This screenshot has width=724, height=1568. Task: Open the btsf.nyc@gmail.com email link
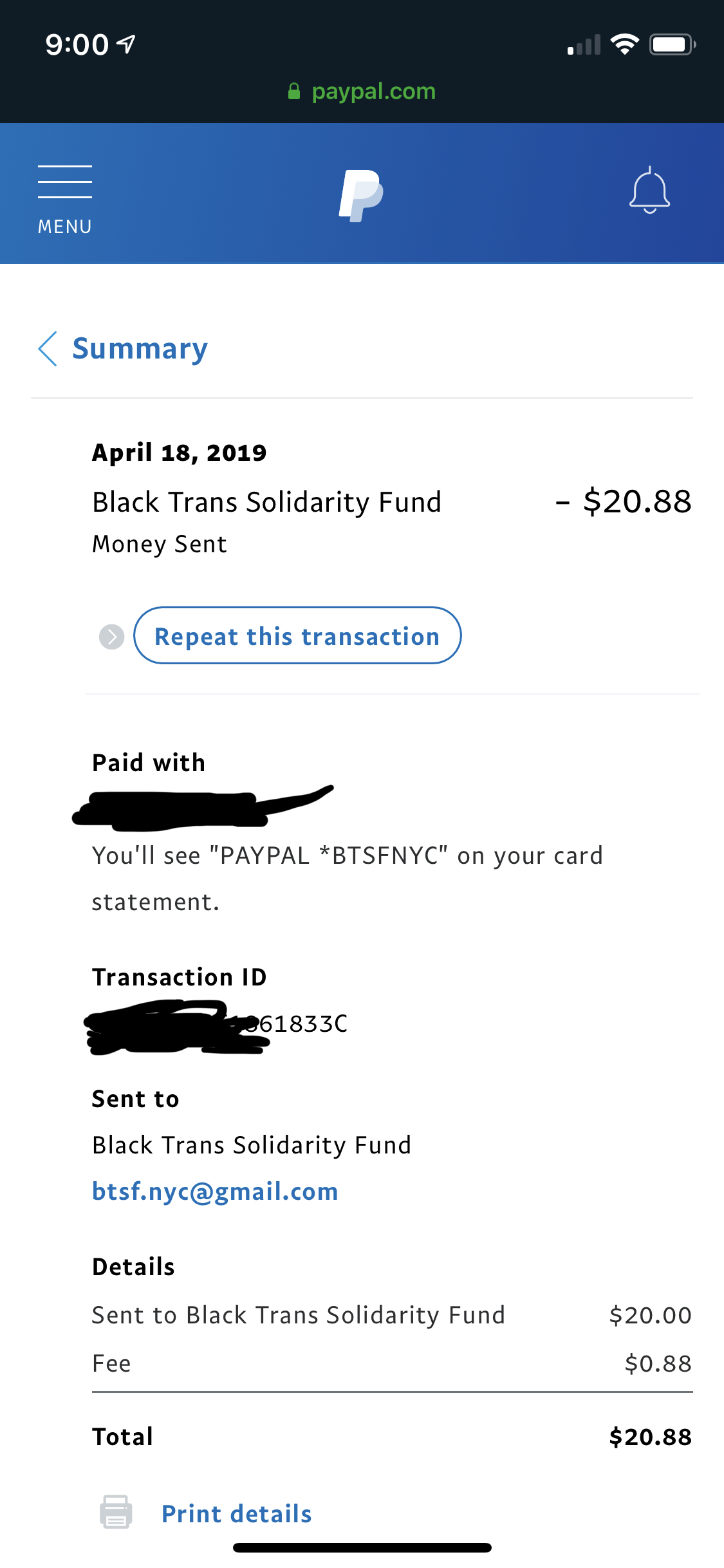[x=215, y=1191]
